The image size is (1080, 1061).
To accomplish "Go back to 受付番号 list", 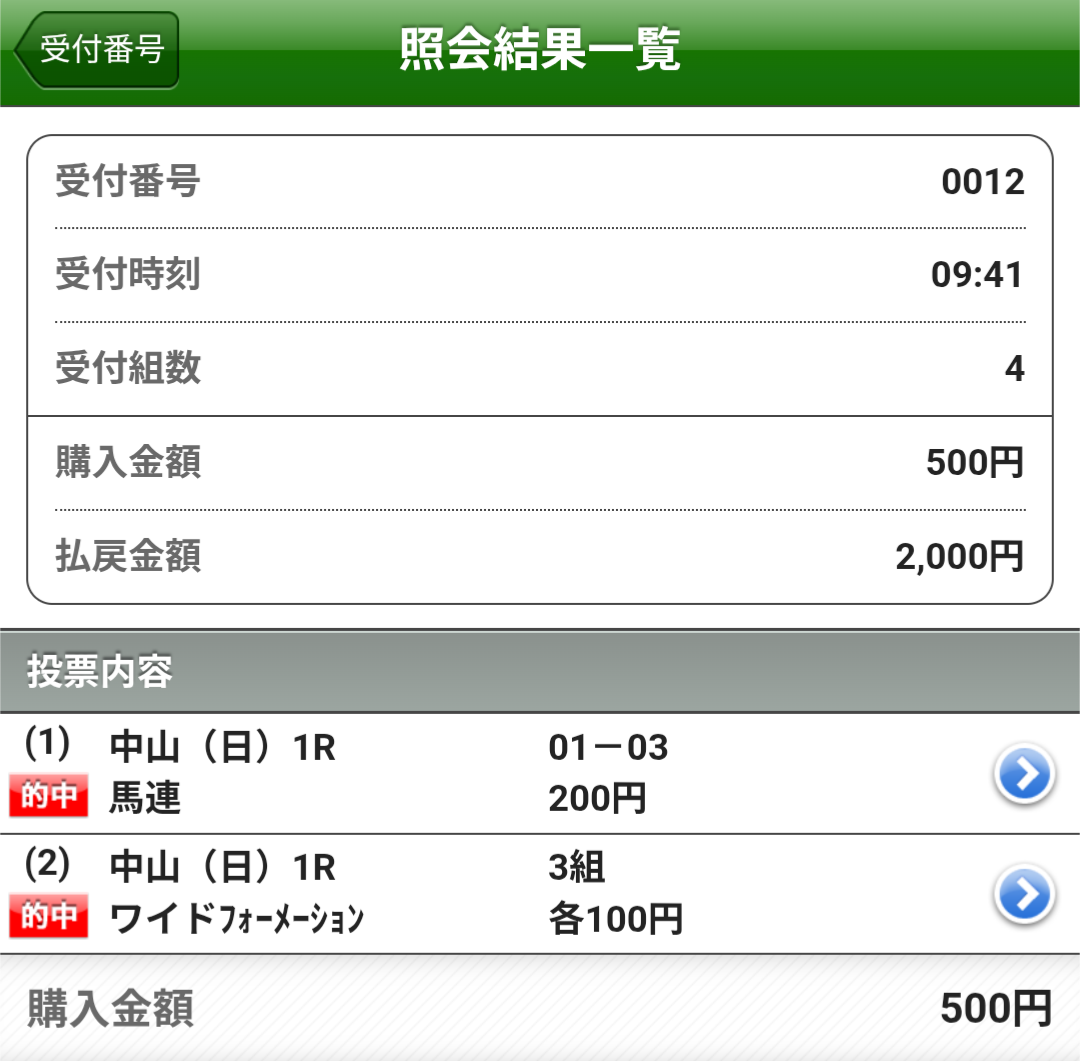I will [97, 50].
